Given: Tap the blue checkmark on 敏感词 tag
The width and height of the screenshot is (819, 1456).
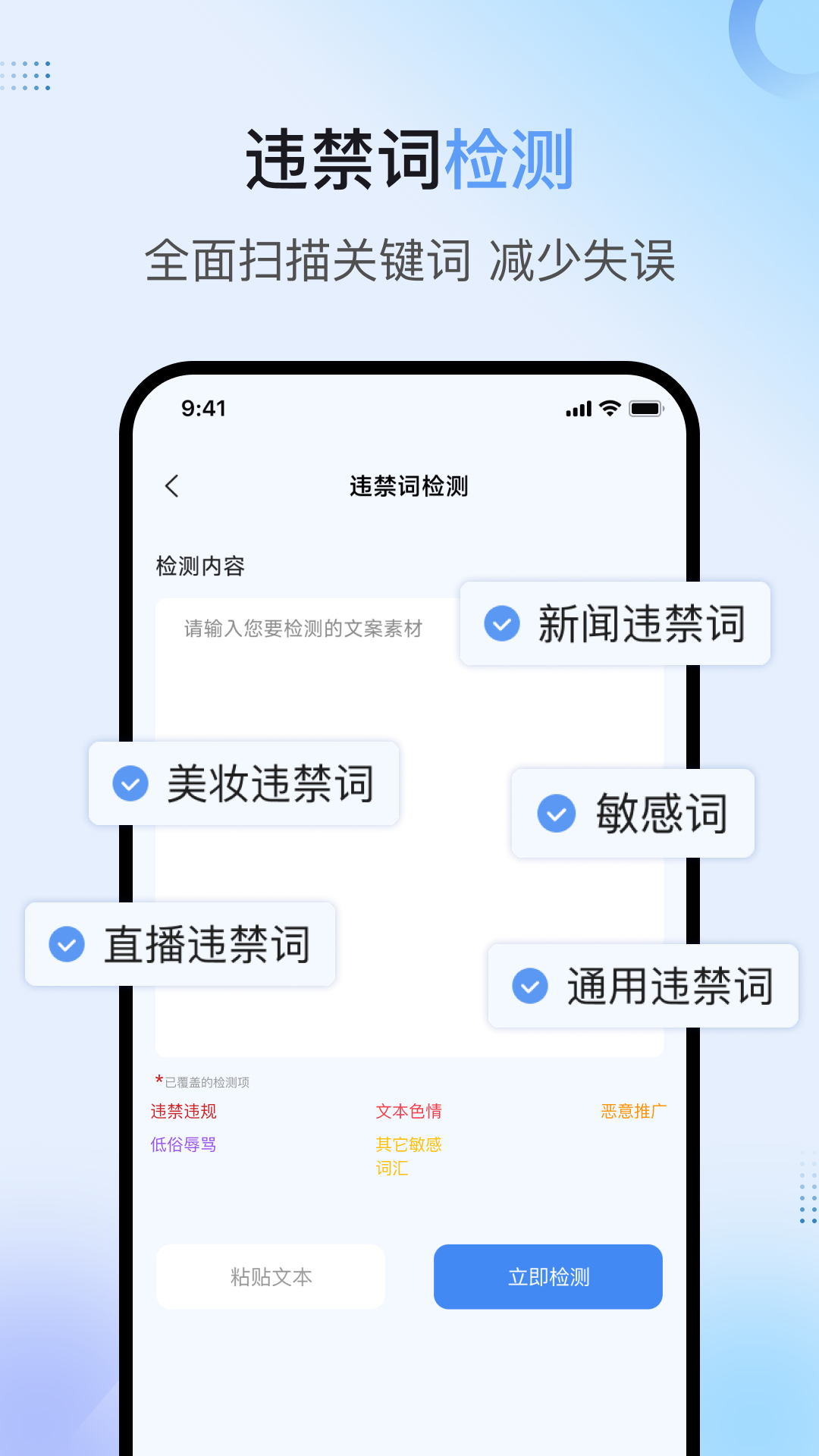Looking at the screenshot, I should tap(556, 814).
